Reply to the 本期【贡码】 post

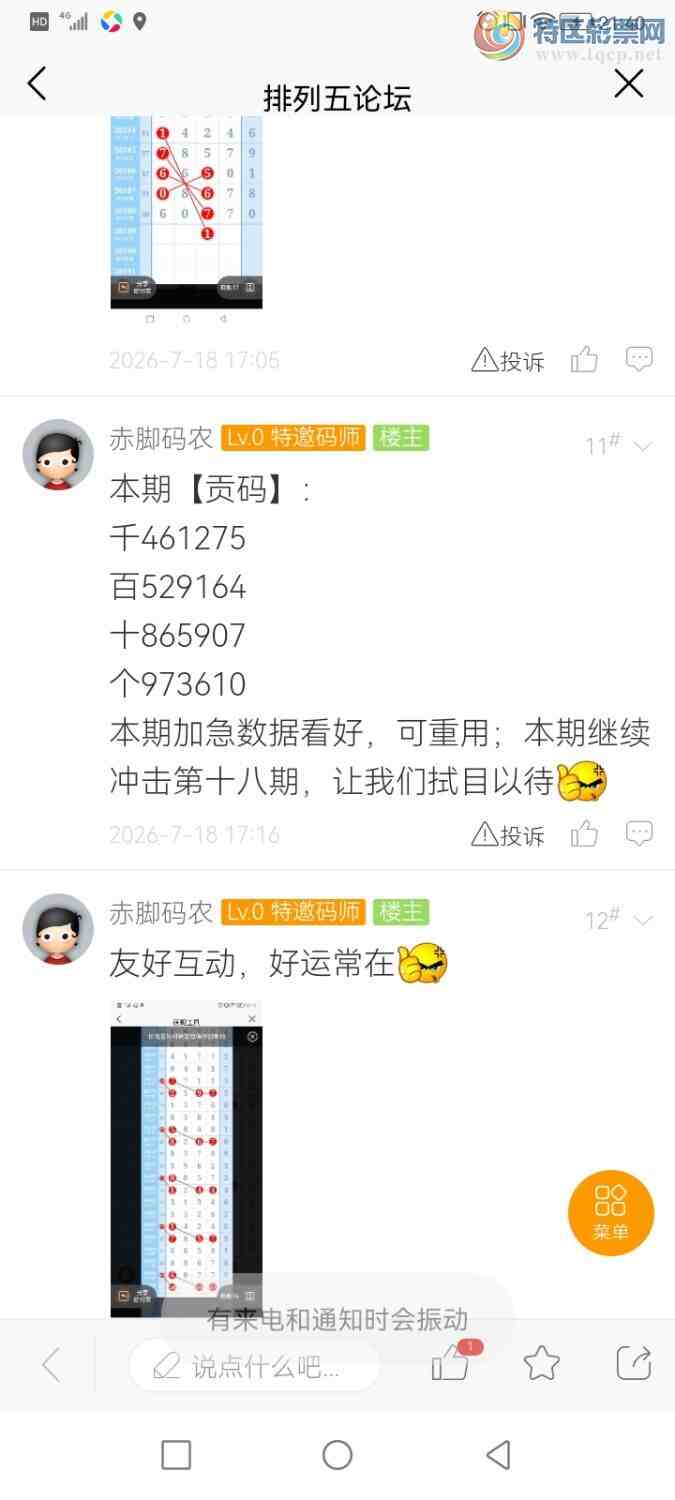click(x=639, y=834)
